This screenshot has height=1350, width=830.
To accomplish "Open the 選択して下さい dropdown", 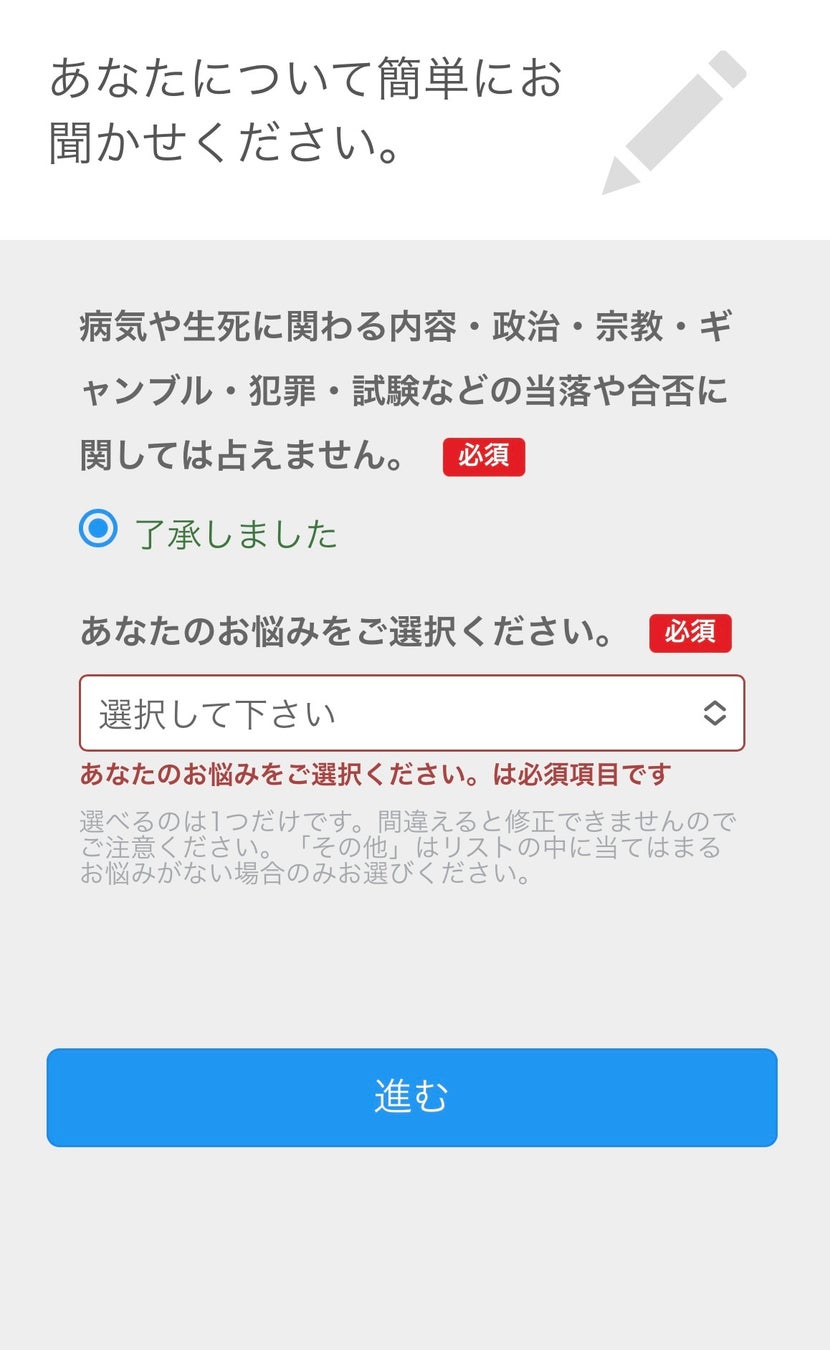I will click(x=412, y=713).
